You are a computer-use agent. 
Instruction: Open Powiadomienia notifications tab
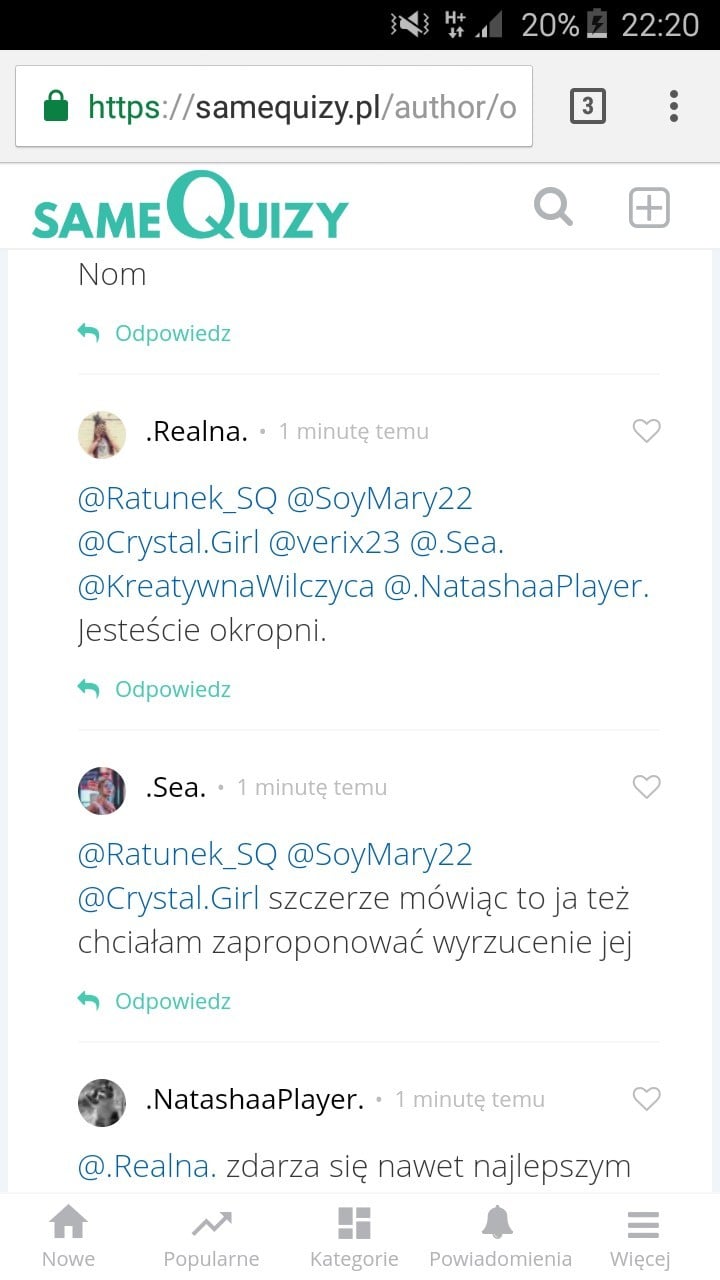(x=500, y=1238)
